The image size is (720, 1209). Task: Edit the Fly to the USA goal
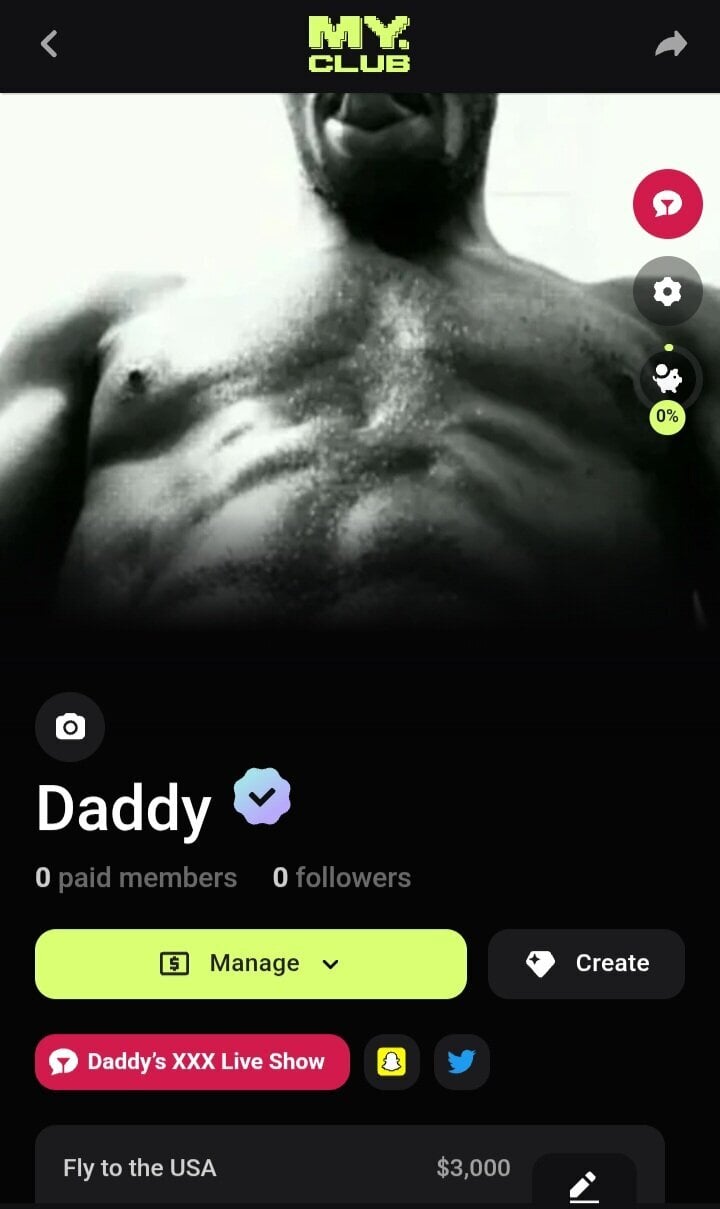pos(584,1185)
